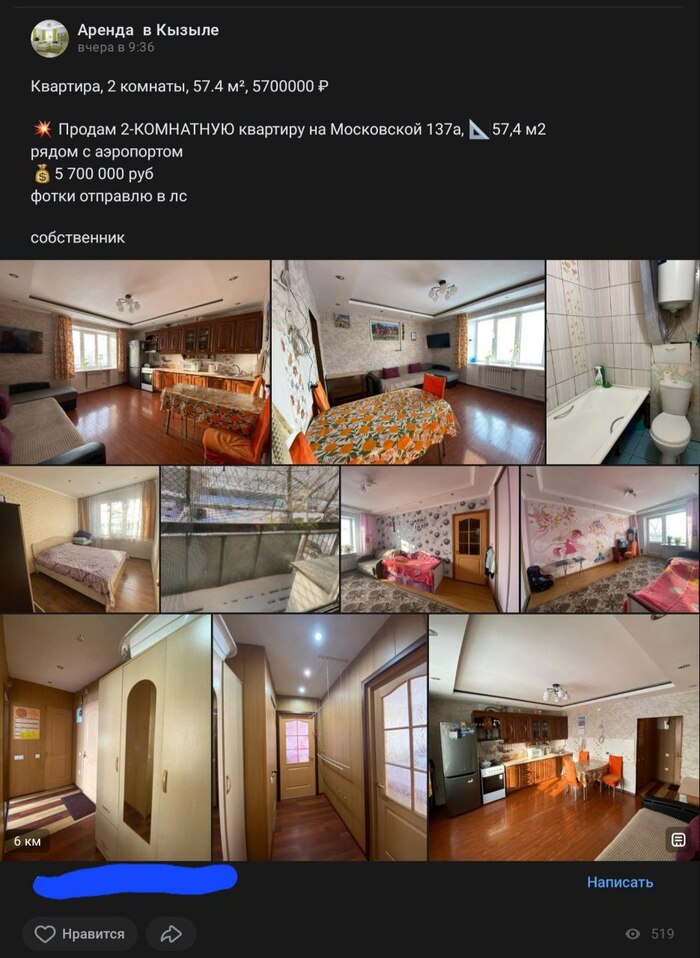700x958 pixels.
Task: Like the post with Нравится button
Action: 80,934
